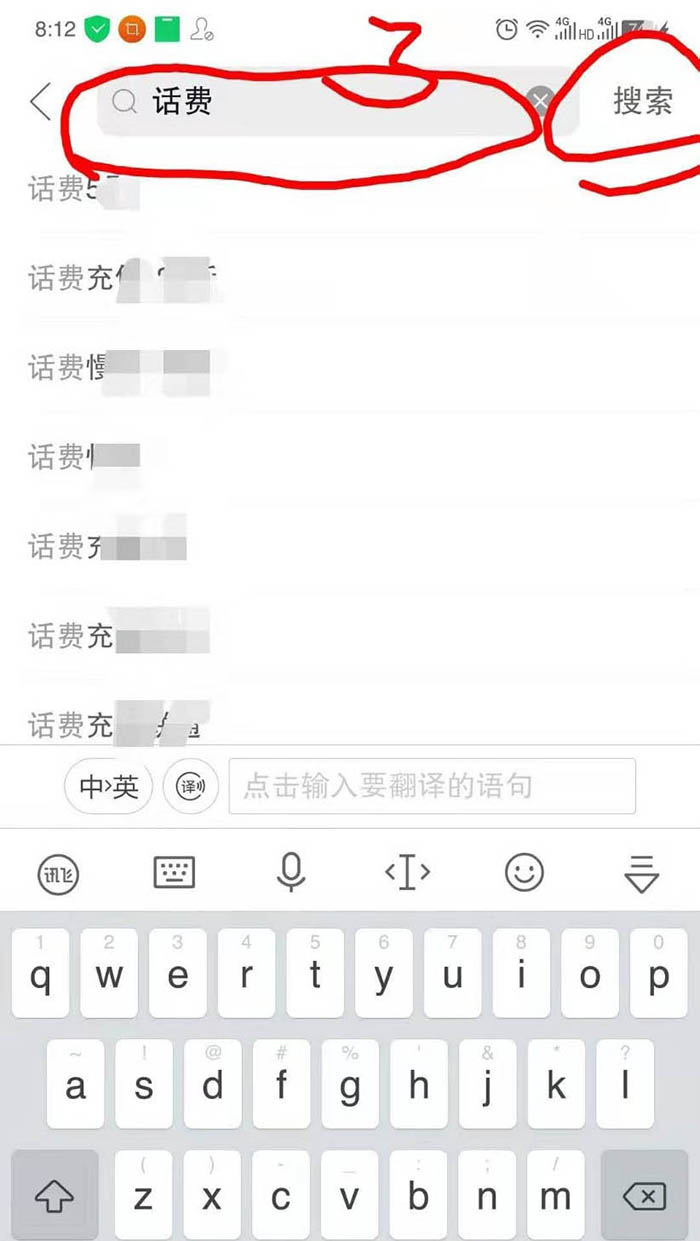The height and width of the screenshot is (1241, 700).
Task: Start voice input with the microphone
Action: 291,873
